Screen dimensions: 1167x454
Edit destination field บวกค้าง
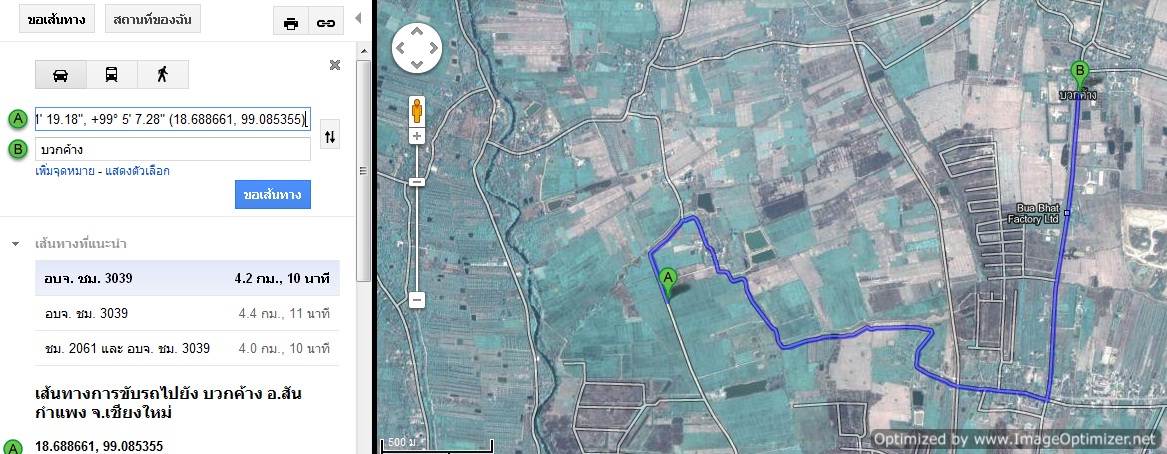pos(172,149)
